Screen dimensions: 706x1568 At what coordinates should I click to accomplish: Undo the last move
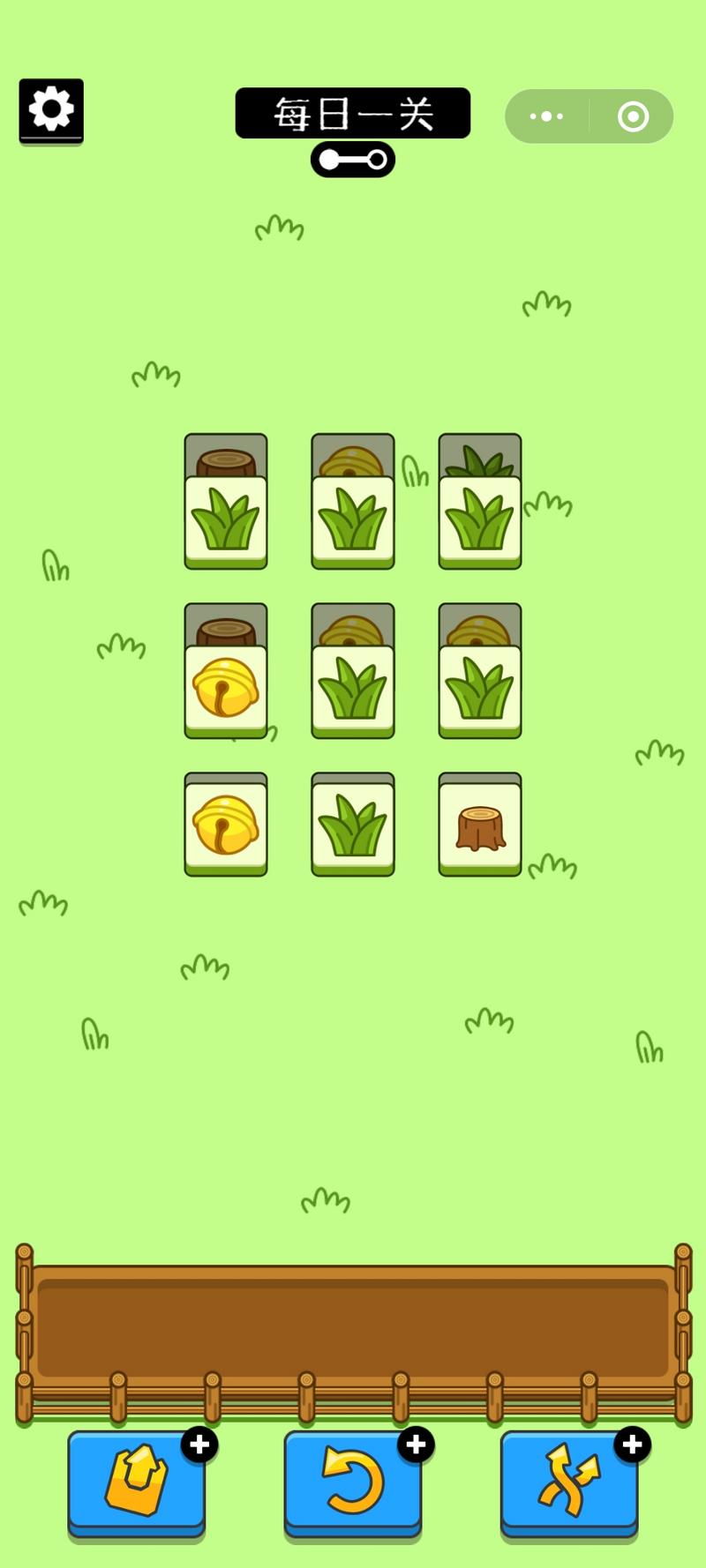tap(353, 1483)
